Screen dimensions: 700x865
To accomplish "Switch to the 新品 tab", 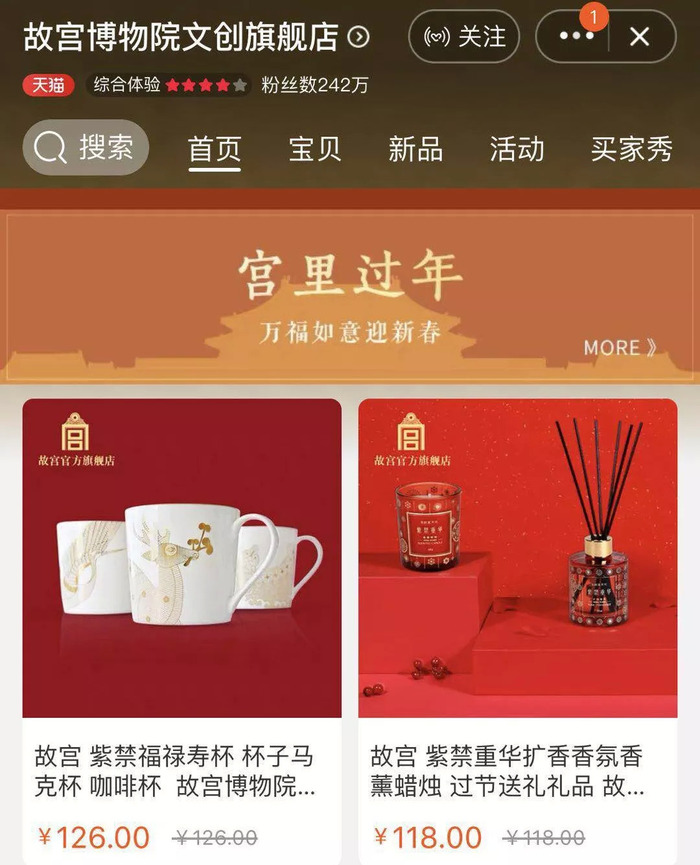I will [415, 149].
